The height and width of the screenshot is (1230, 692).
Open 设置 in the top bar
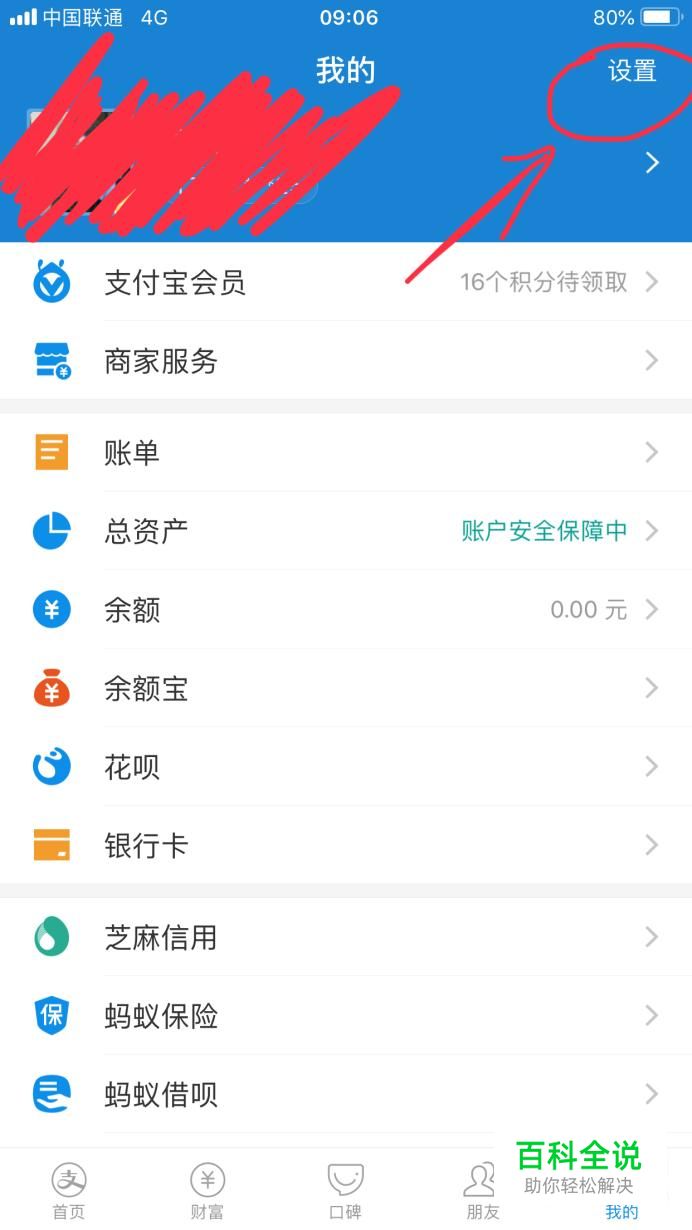(632, 71)
